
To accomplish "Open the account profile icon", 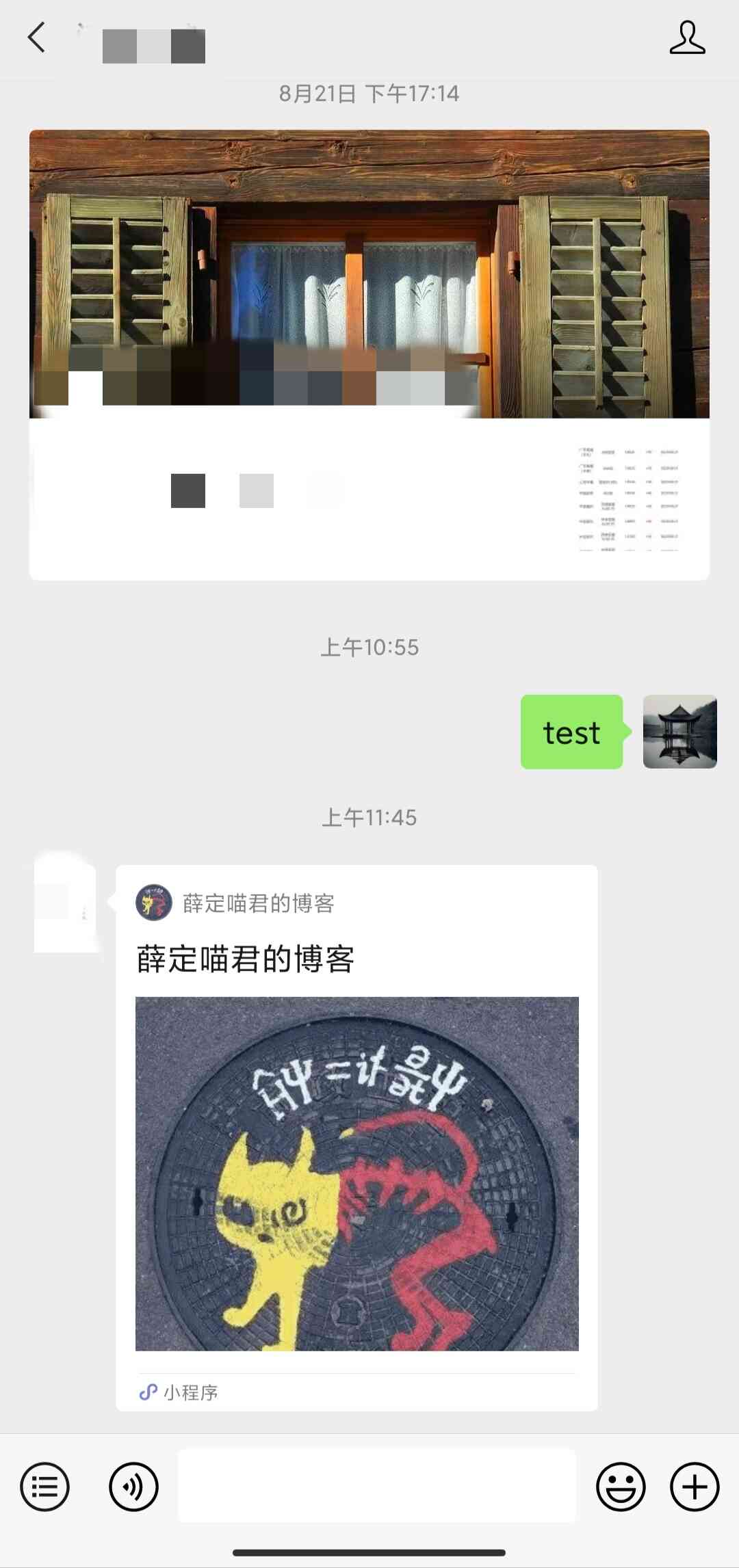I will click(687, 38).
